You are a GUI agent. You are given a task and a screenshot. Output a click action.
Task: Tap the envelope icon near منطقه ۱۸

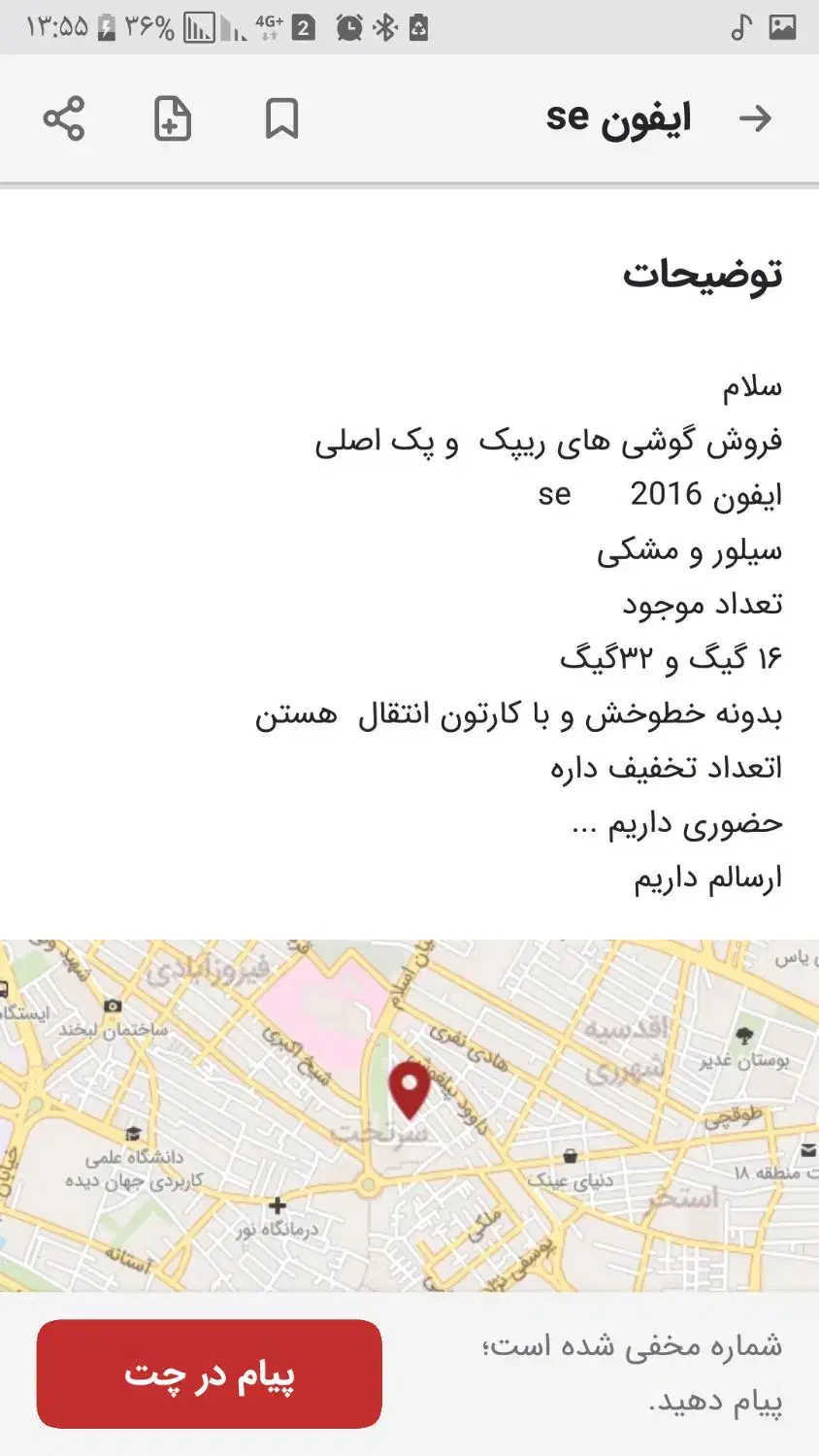(x=806, y=1150)
